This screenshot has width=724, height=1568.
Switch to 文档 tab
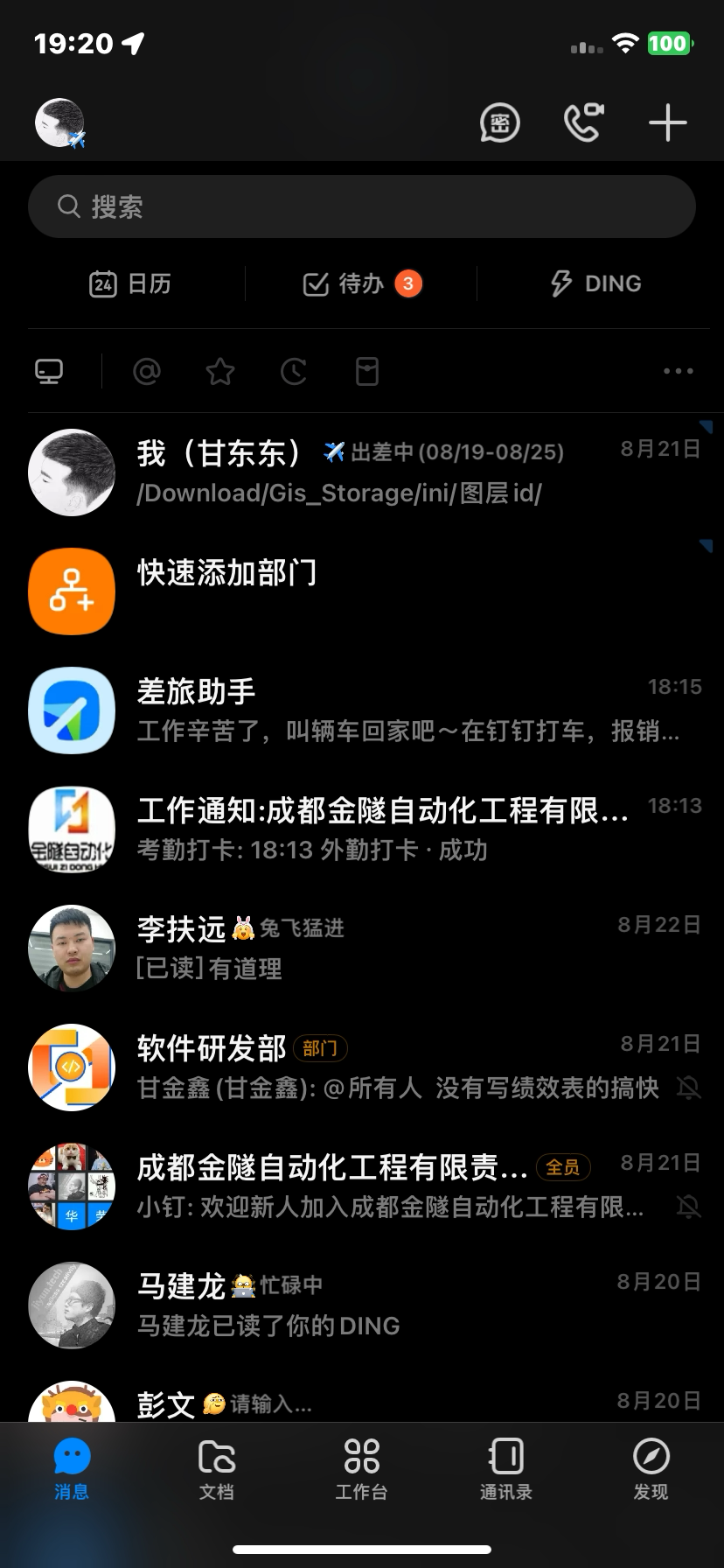tap(217, 1470)
